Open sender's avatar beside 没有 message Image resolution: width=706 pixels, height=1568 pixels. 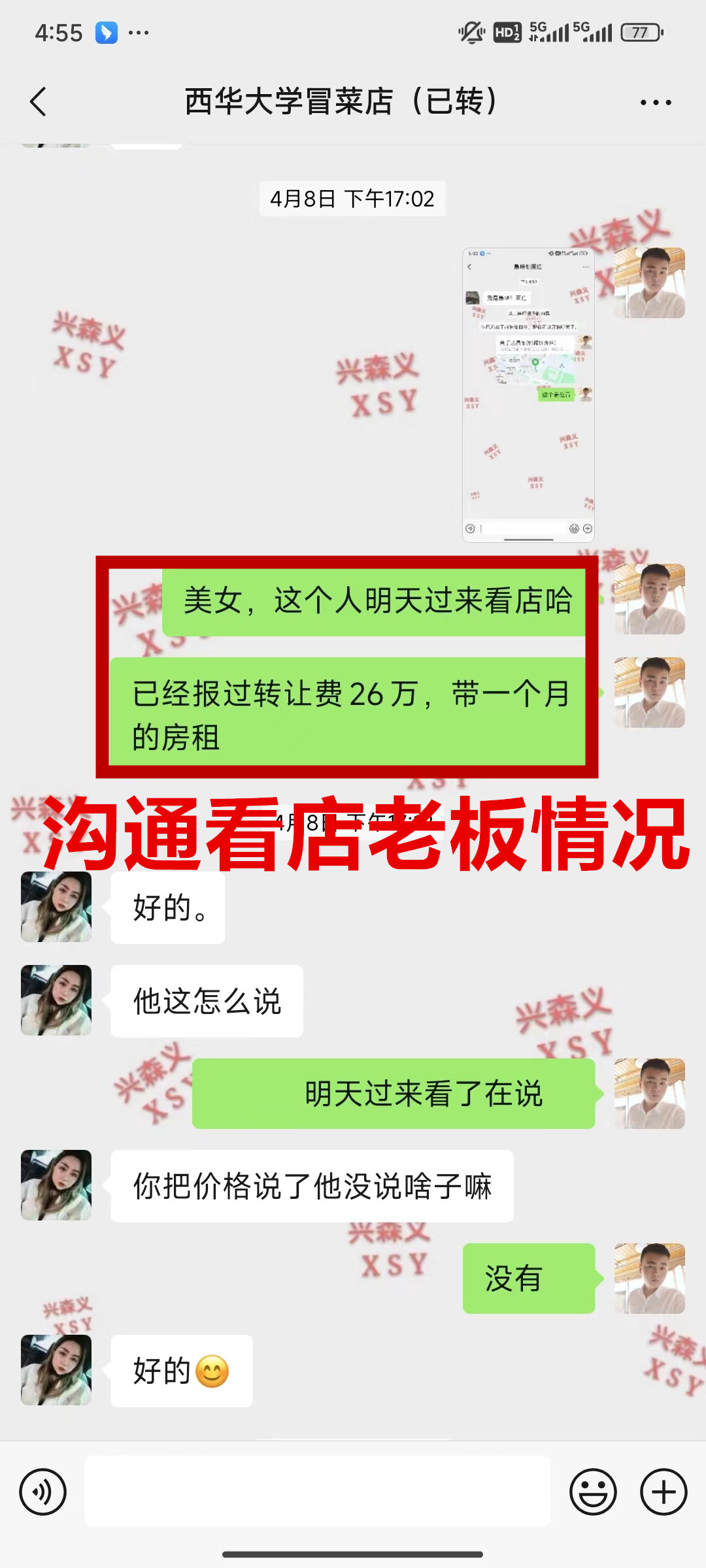pos(649,1279)
